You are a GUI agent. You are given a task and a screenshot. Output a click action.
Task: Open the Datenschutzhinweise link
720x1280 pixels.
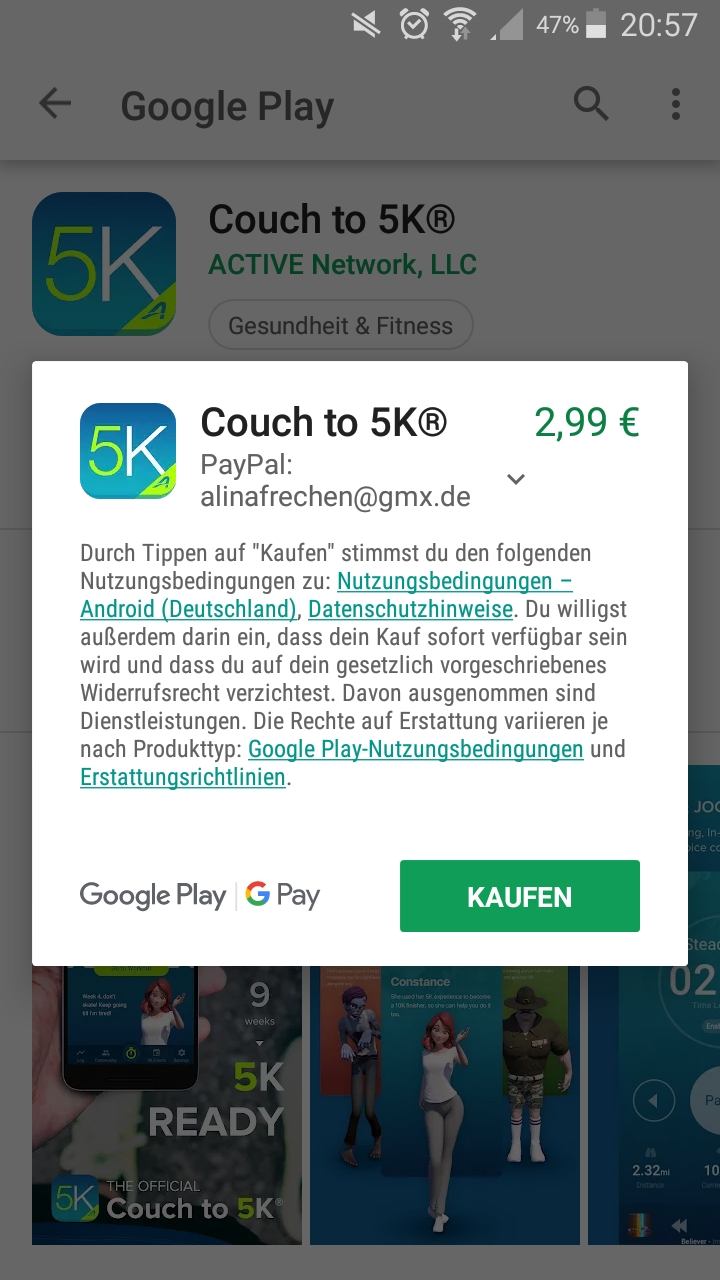pyautogui.click(x=410, y=609)
